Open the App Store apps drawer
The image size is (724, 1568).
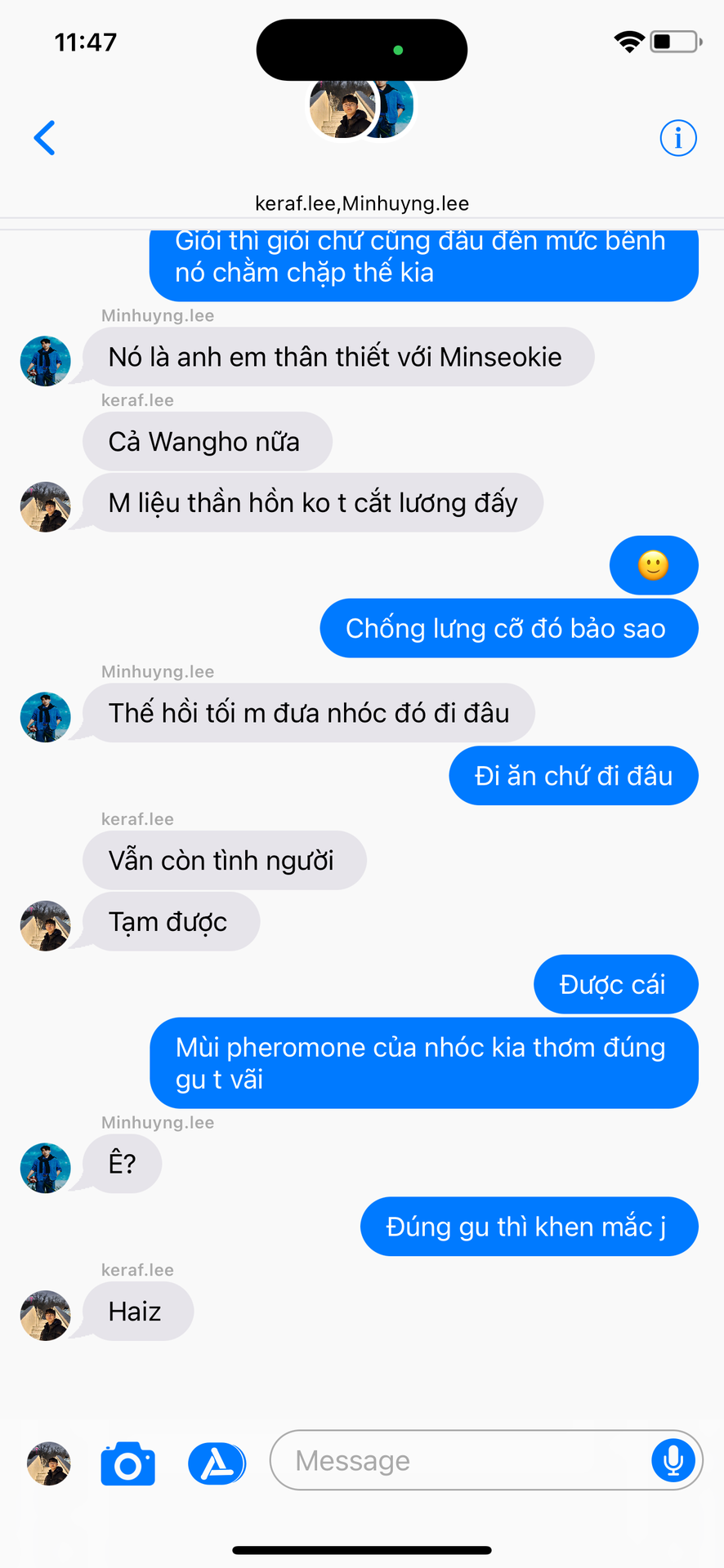click(217, 1463)
